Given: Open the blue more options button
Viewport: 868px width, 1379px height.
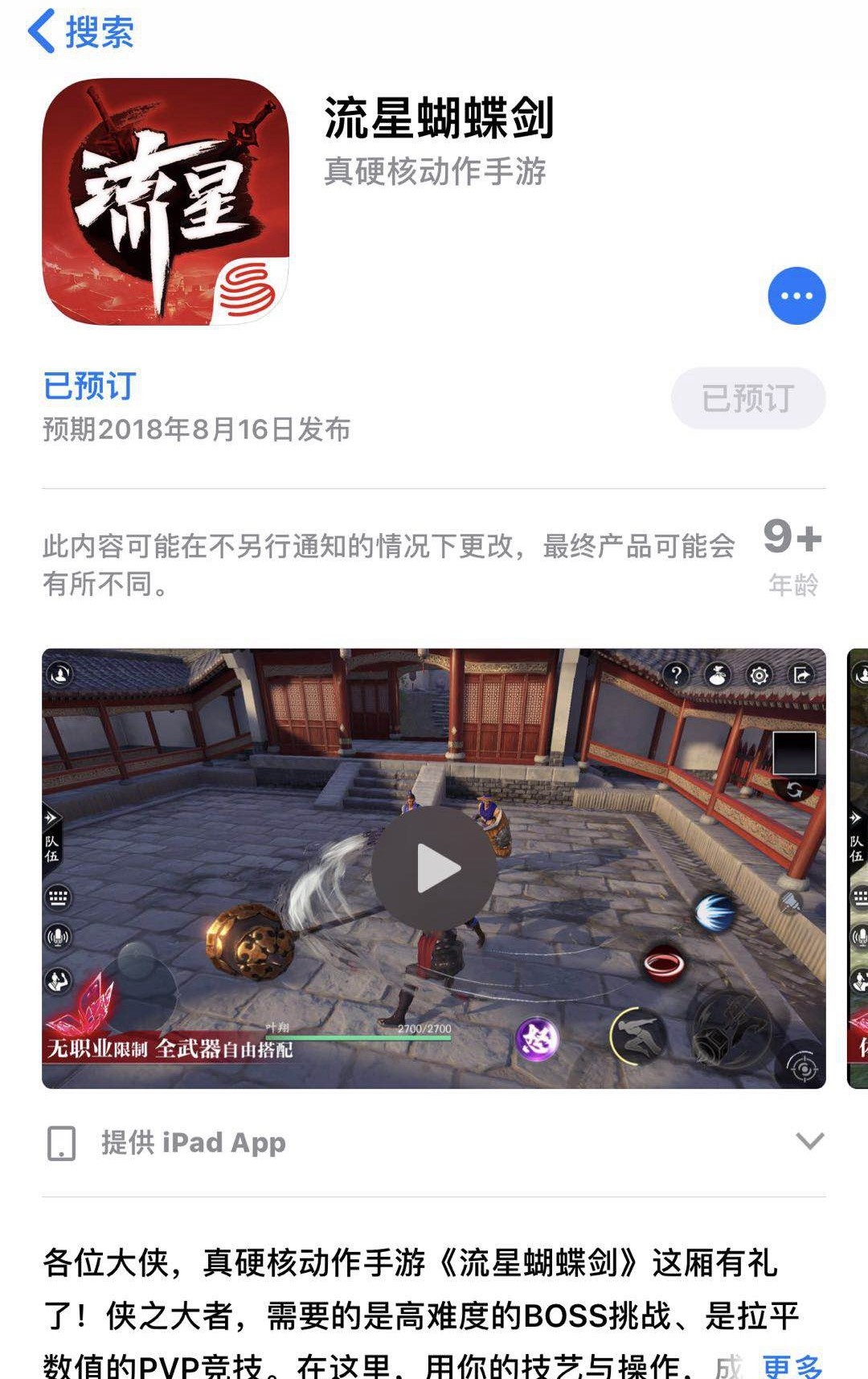Looking at the screenshot, I should point(796,296).
